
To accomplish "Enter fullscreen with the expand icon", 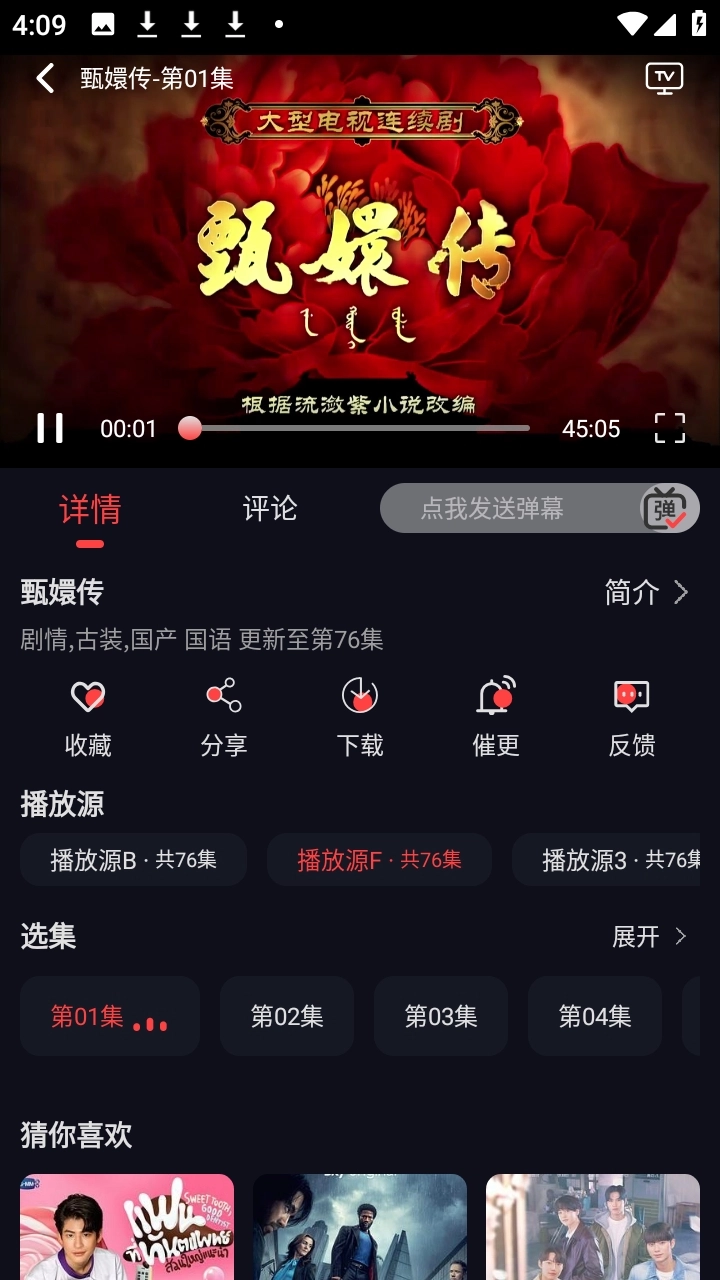I will coord(670,428).
